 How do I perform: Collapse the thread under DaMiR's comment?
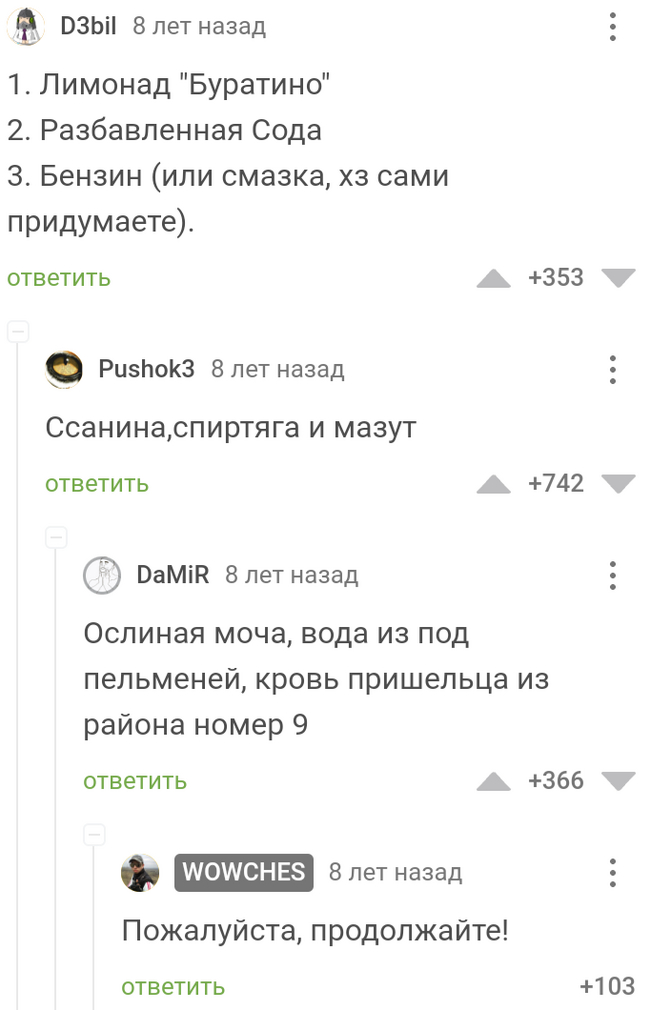[x=95, y=834]
